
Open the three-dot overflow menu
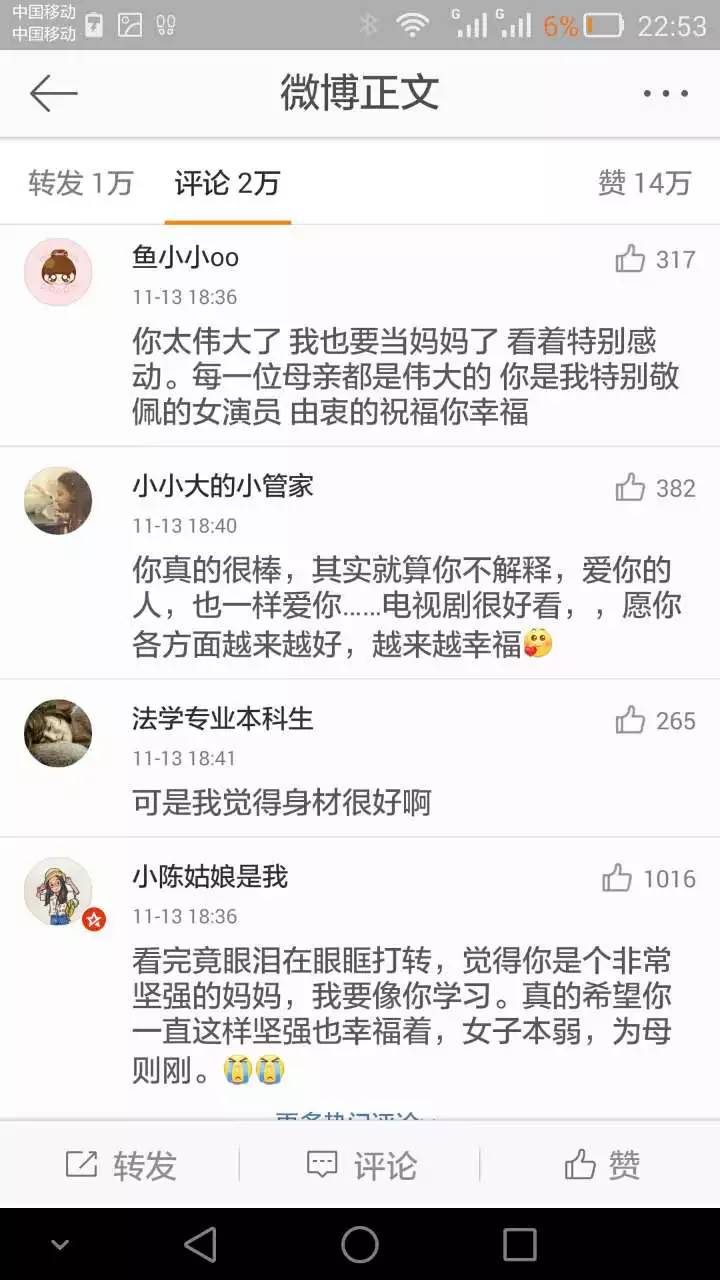click(x=665, y=94)
